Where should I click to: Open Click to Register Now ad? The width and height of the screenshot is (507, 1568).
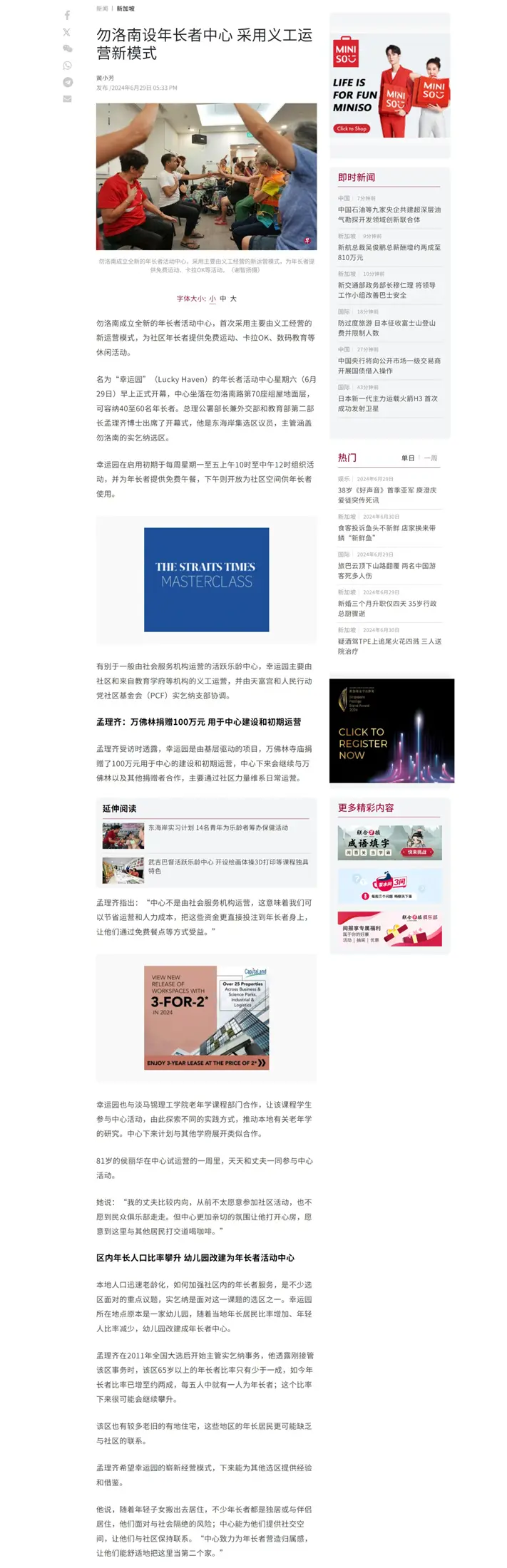coord(391,731)
